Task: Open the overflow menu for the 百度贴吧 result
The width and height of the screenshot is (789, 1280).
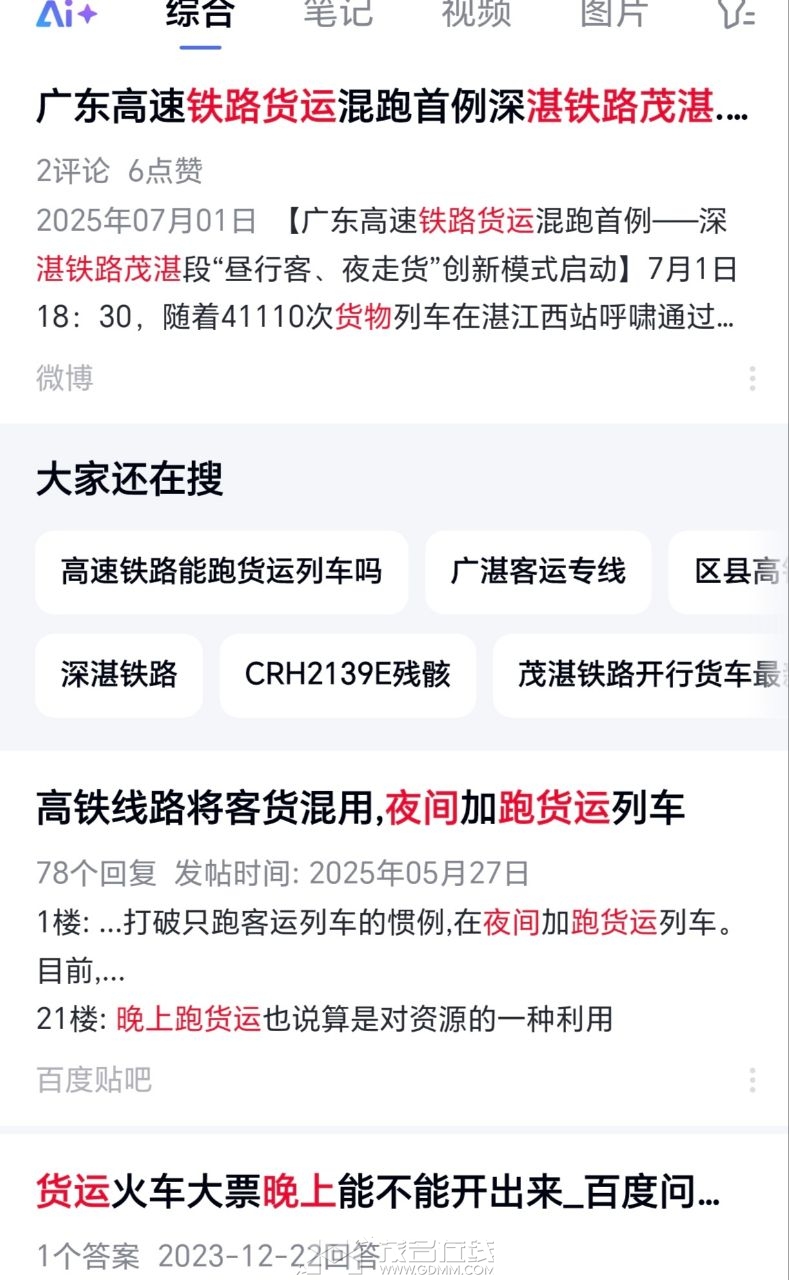Action: (752, 1080)
